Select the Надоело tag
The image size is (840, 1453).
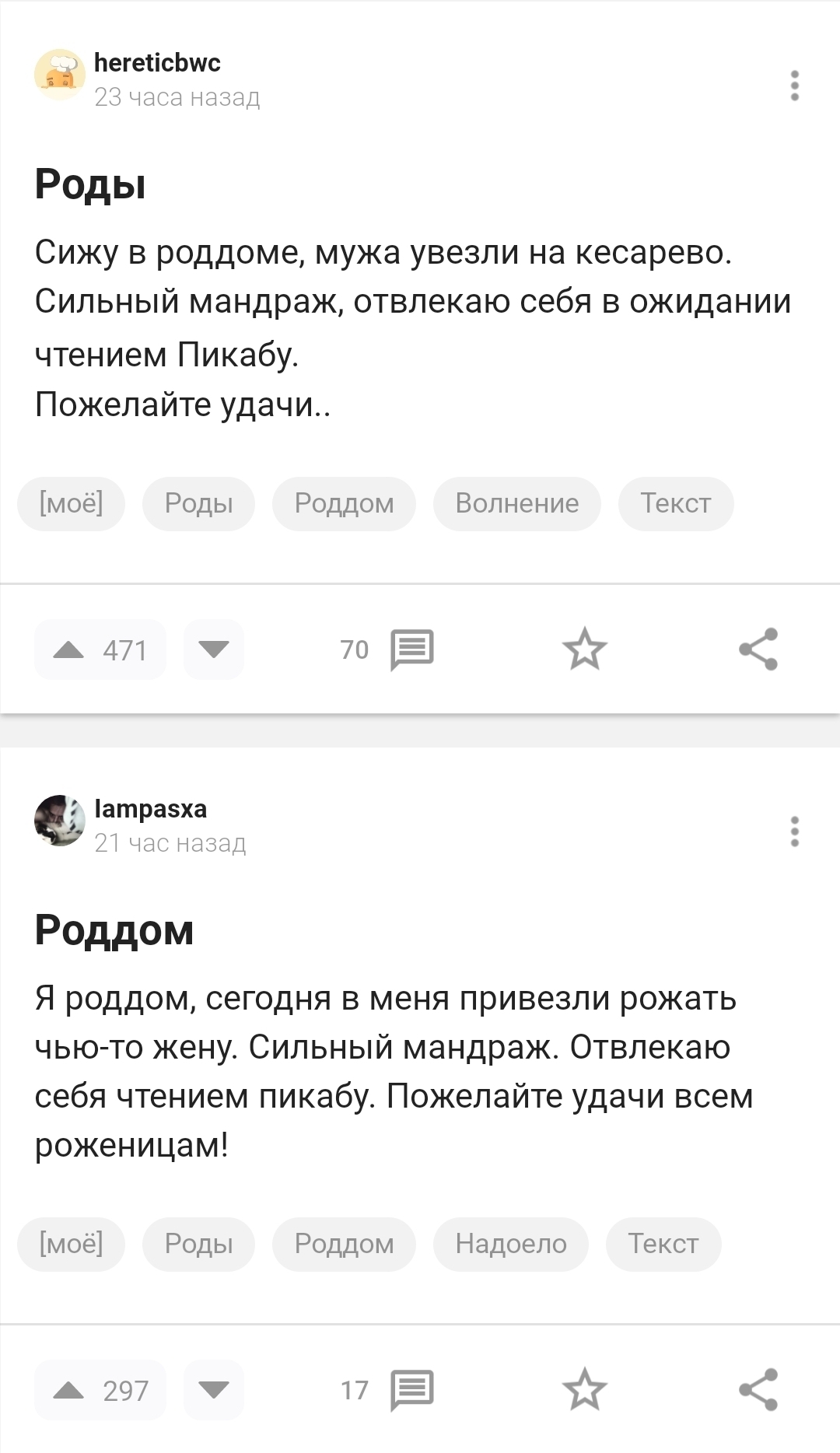(510, 1244)
